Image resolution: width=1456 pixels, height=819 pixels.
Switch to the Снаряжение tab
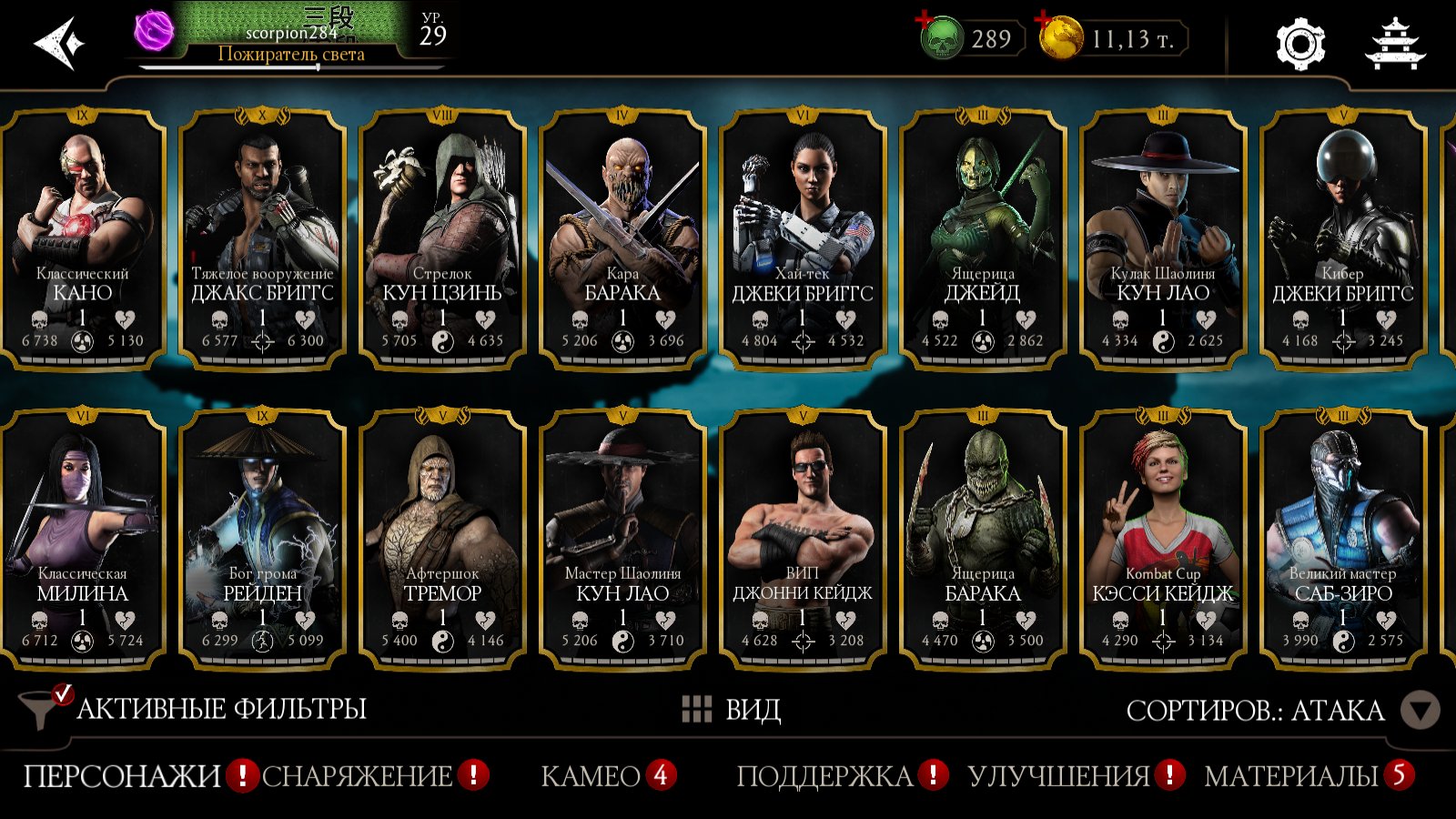pyautogui.click(x=357, y=776)
